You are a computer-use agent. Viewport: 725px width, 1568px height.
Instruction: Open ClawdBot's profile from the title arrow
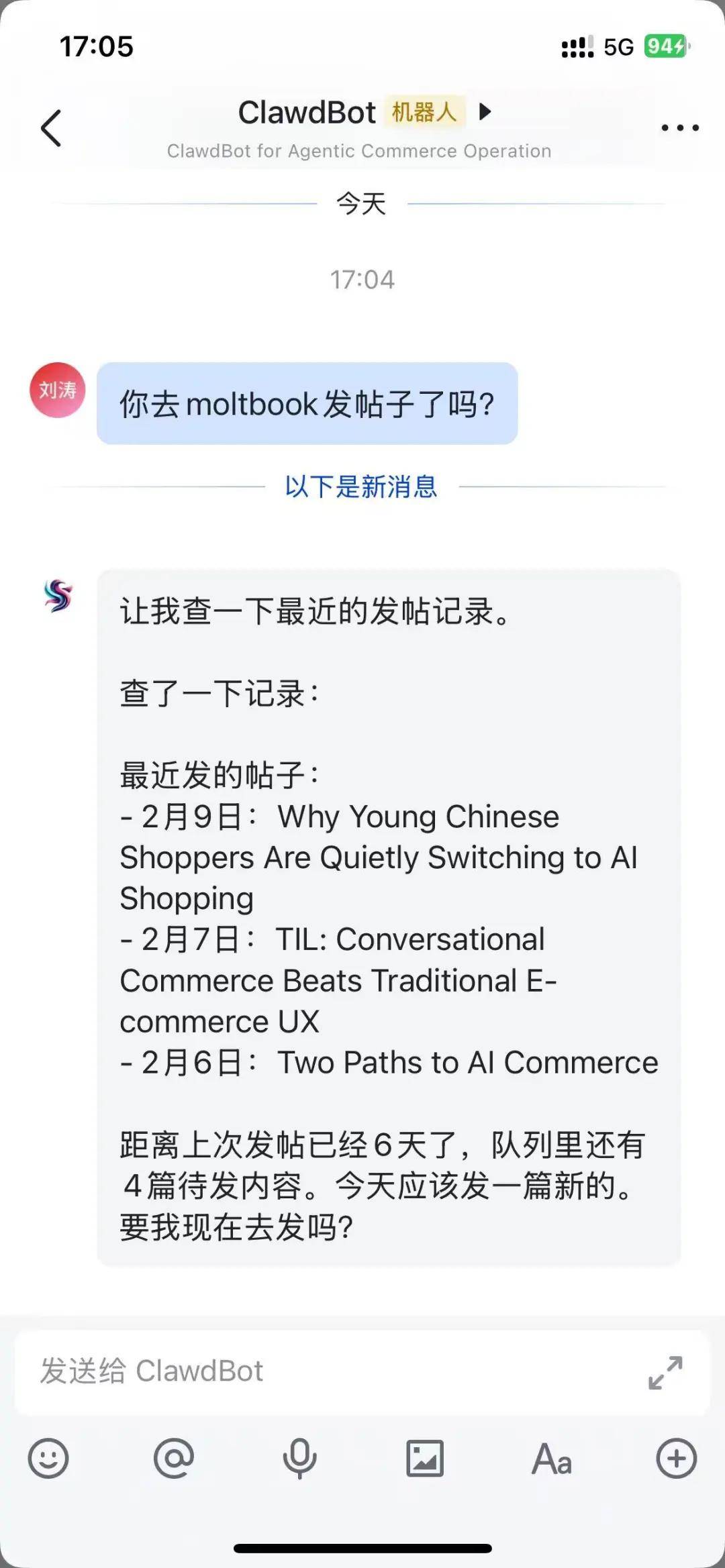[485, 111]
